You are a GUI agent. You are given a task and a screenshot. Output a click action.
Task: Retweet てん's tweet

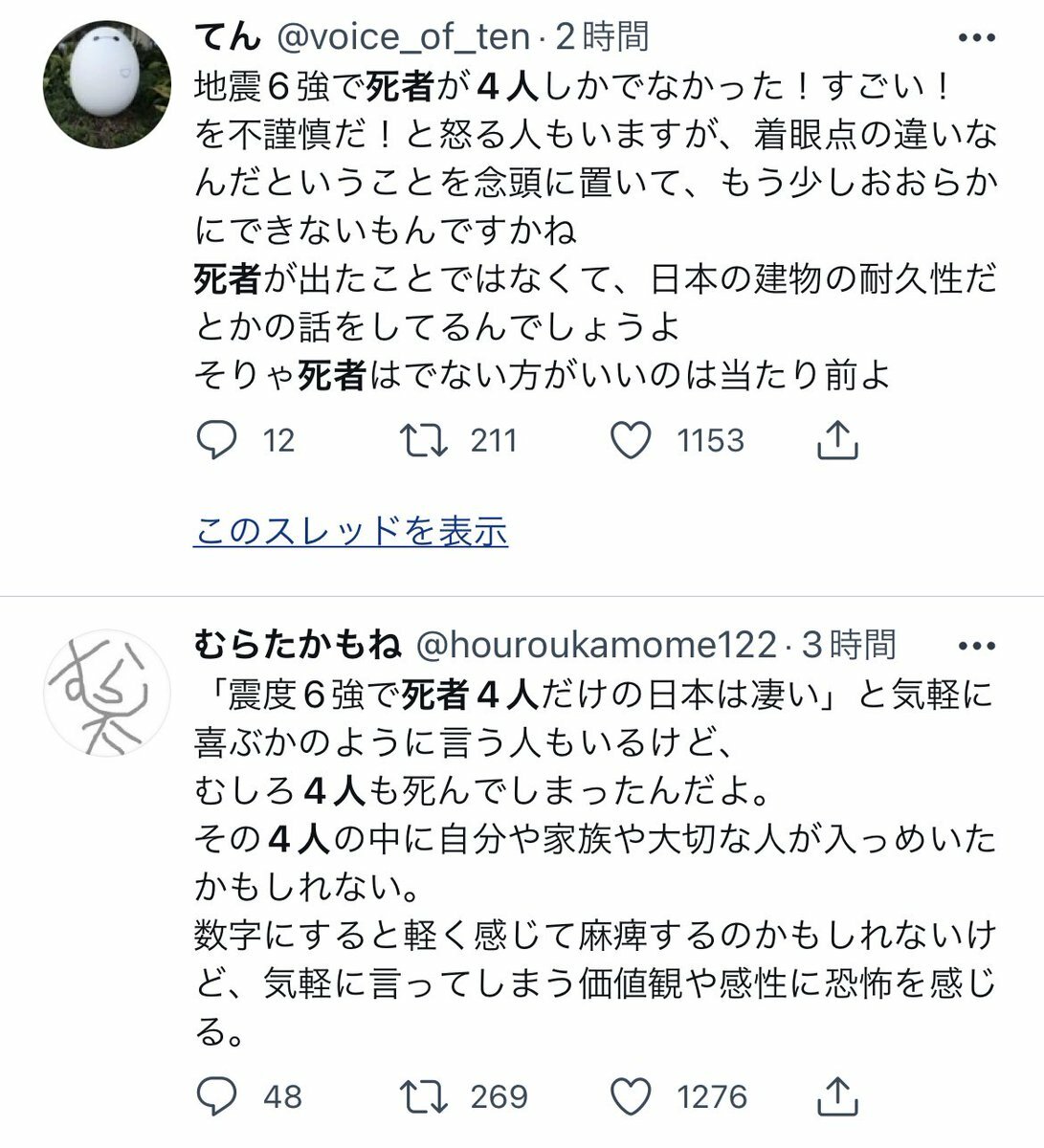(423, 441)
